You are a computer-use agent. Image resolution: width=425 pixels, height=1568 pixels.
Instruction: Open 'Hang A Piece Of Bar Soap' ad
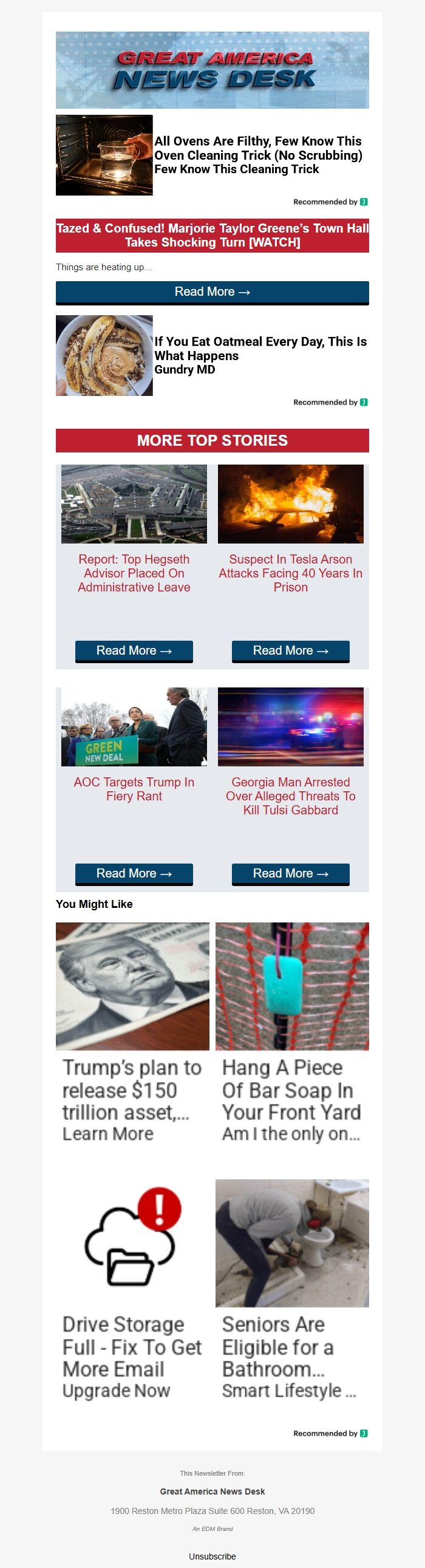291,1089
